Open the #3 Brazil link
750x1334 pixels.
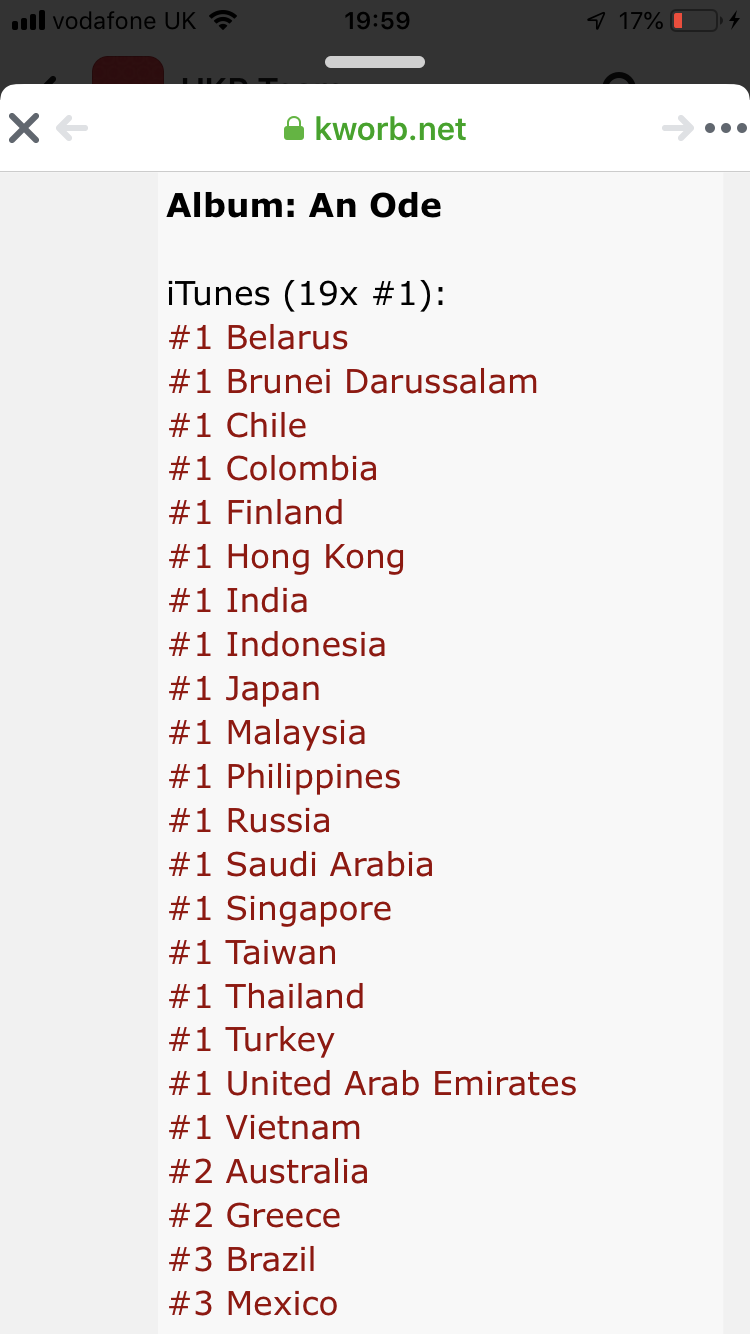242,1259
